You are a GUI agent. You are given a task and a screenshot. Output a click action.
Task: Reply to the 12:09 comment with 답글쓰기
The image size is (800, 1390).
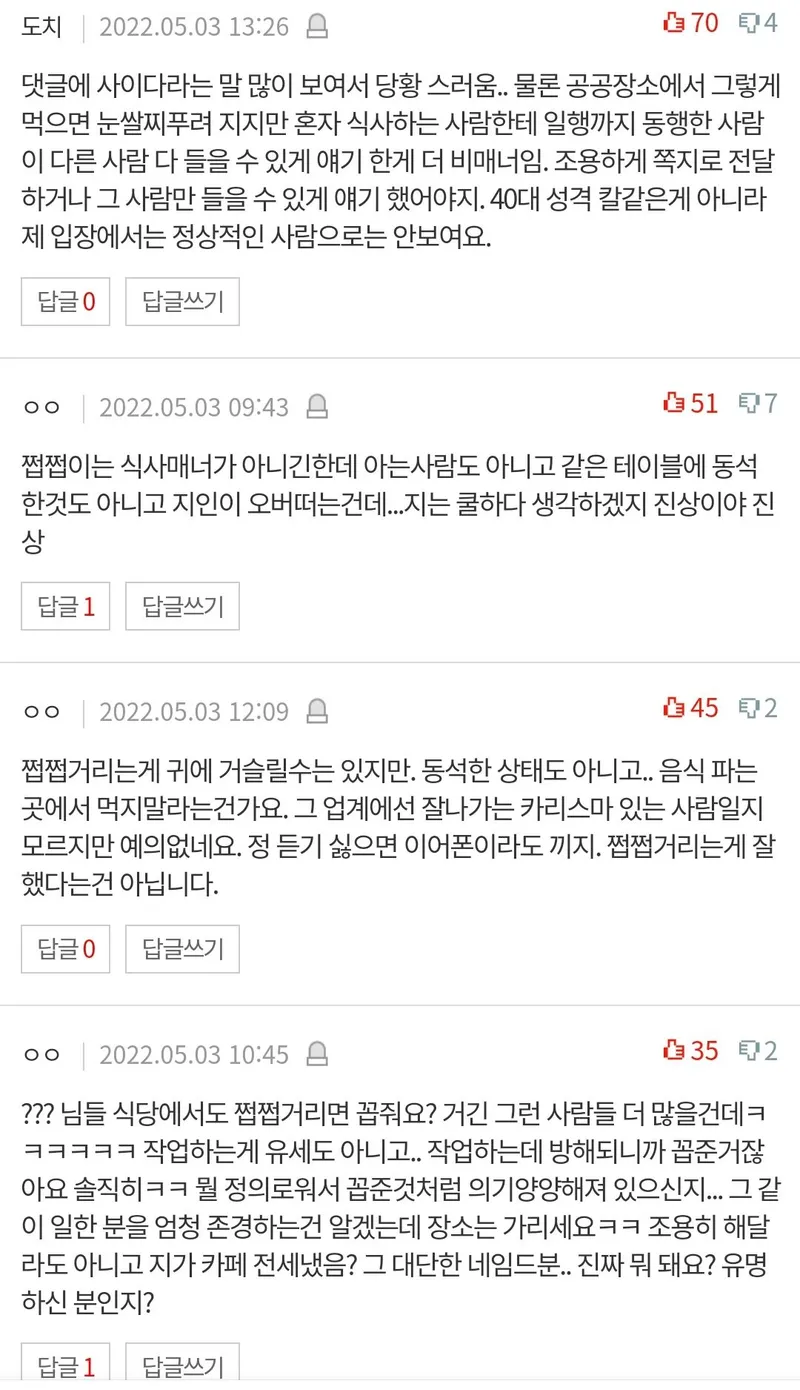click(x=182, y=949)
